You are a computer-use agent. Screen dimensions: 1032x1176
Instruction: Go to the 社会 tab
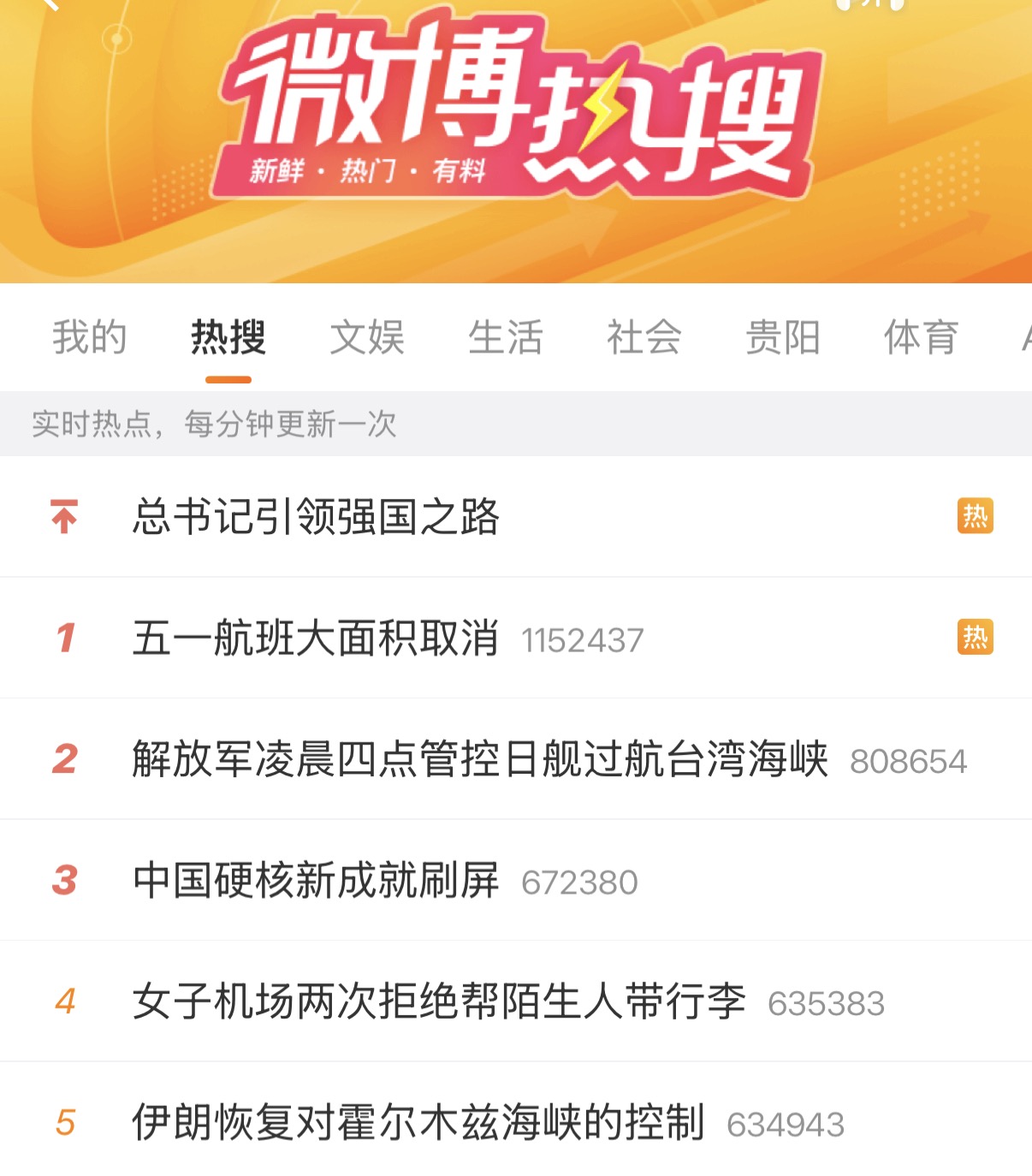click(x=644, y=337)
